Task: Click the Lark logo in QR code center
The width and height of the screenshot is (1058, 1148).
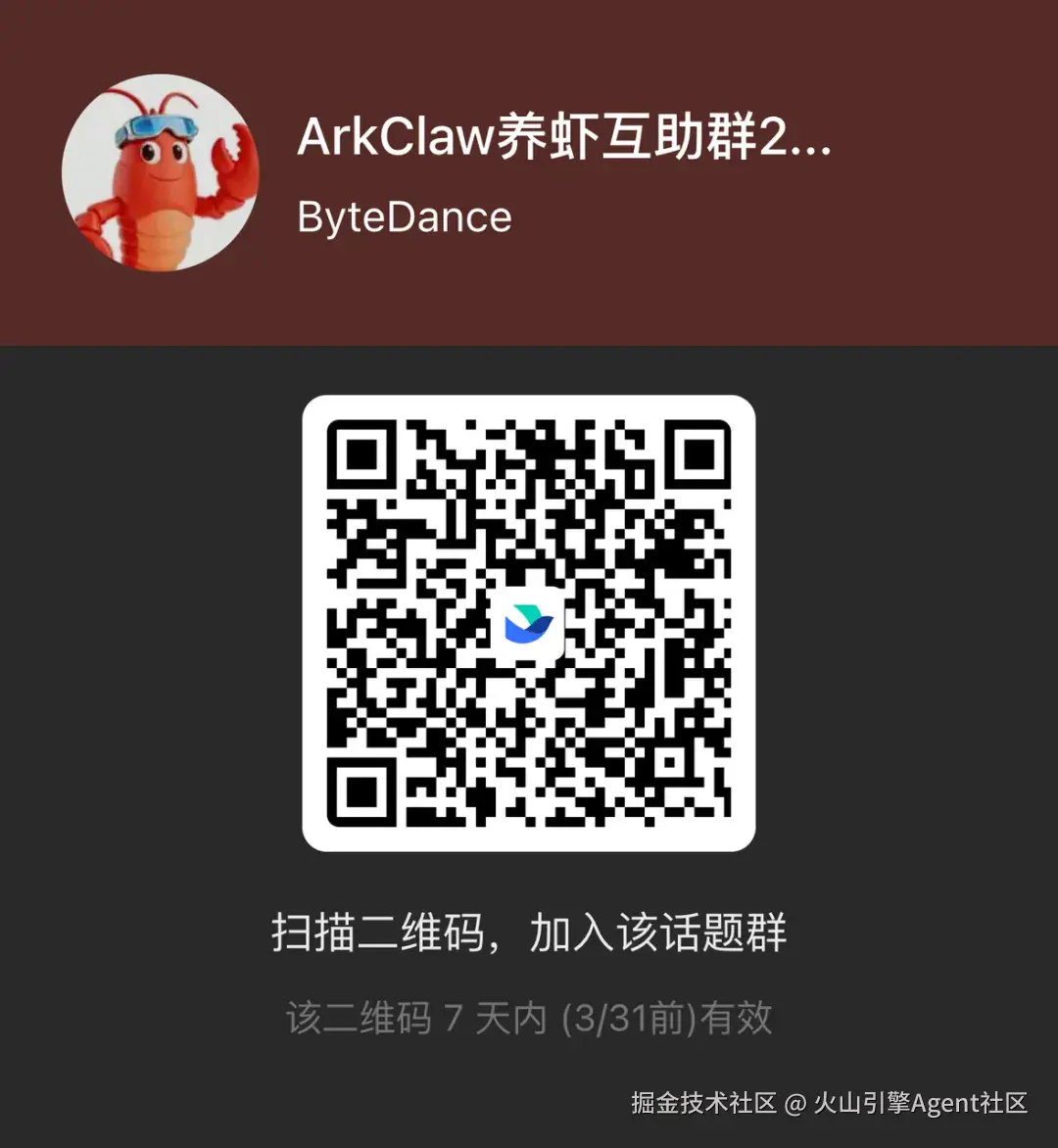Action: tap(529, 621)
